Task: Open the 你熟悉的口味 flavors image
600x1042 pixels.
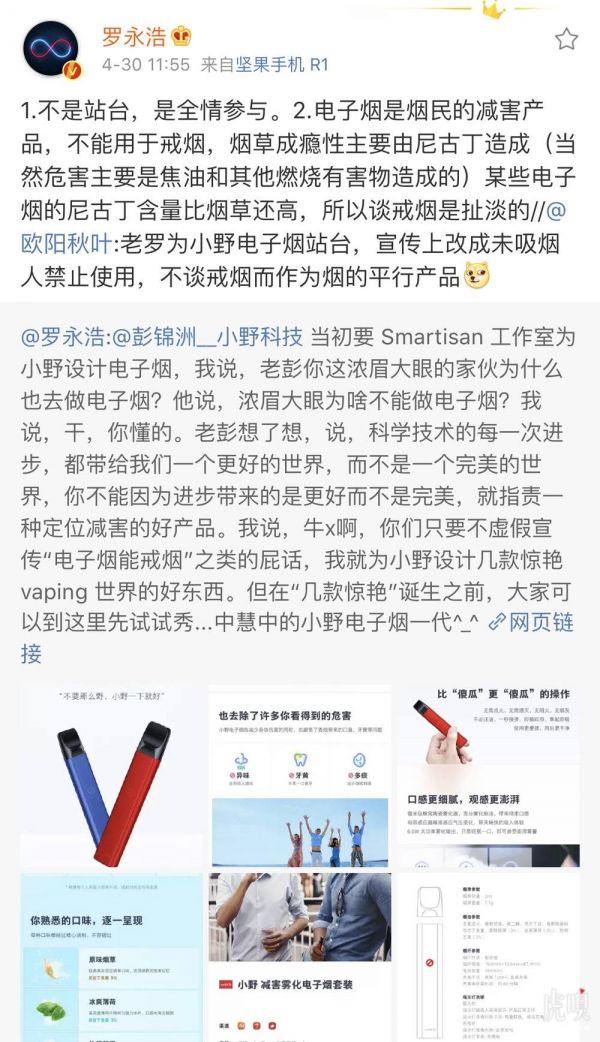Action: point(110,958)
